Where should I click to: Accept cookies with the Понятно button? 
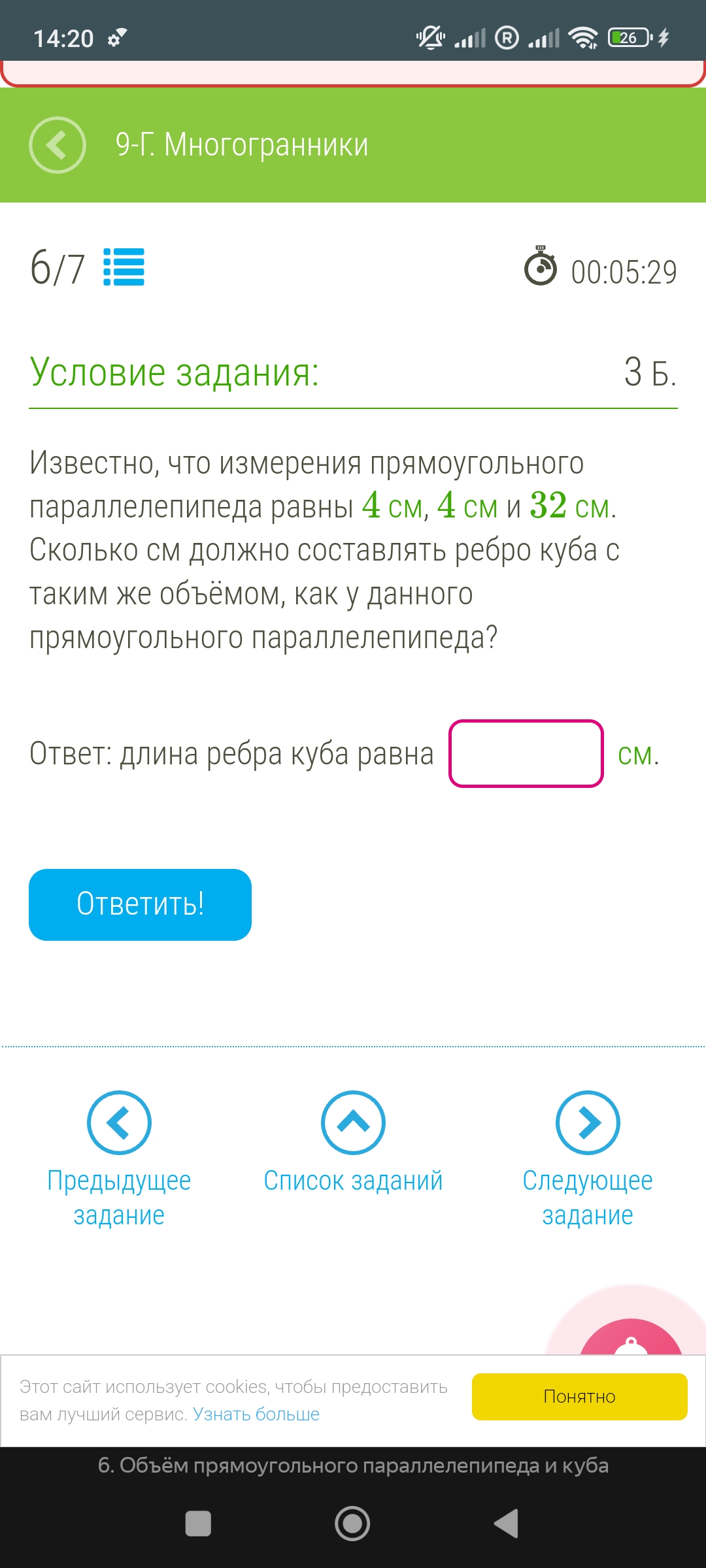pyautogui.click(x=579, y=1397)
